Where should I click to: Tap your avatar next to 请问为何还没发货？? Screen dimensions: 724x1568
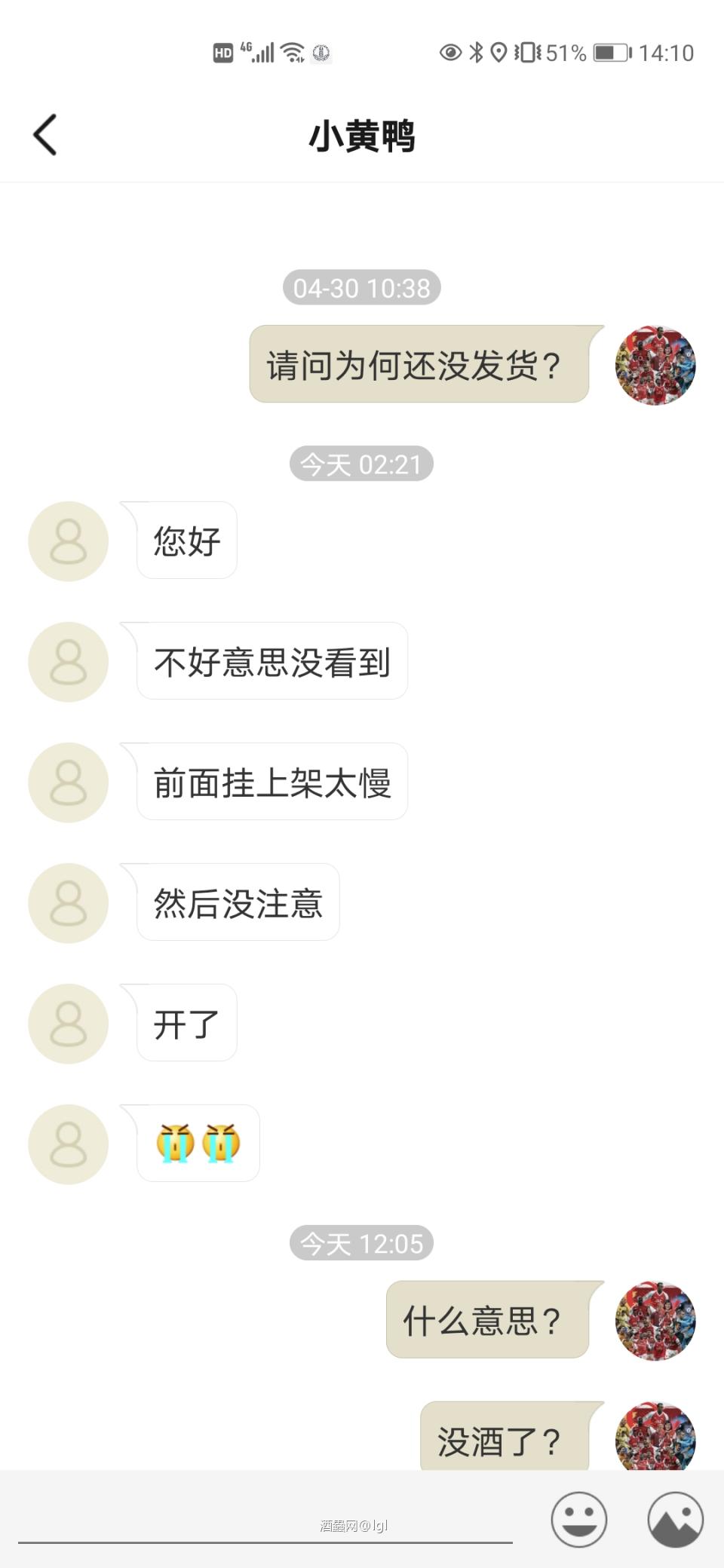pyautogui.click(x=655, y=366)
